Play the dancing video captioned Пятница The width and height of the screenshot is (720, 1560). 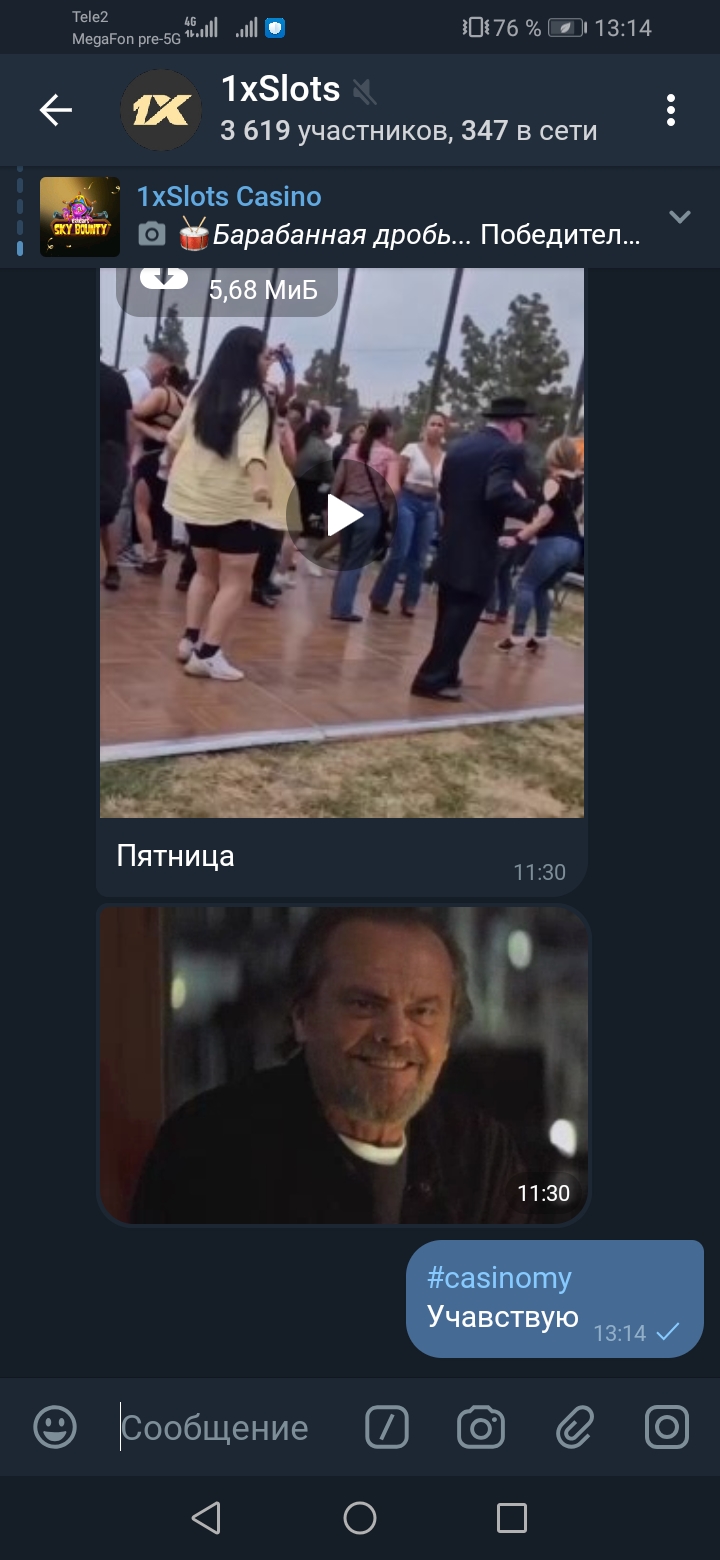point(342,515)
